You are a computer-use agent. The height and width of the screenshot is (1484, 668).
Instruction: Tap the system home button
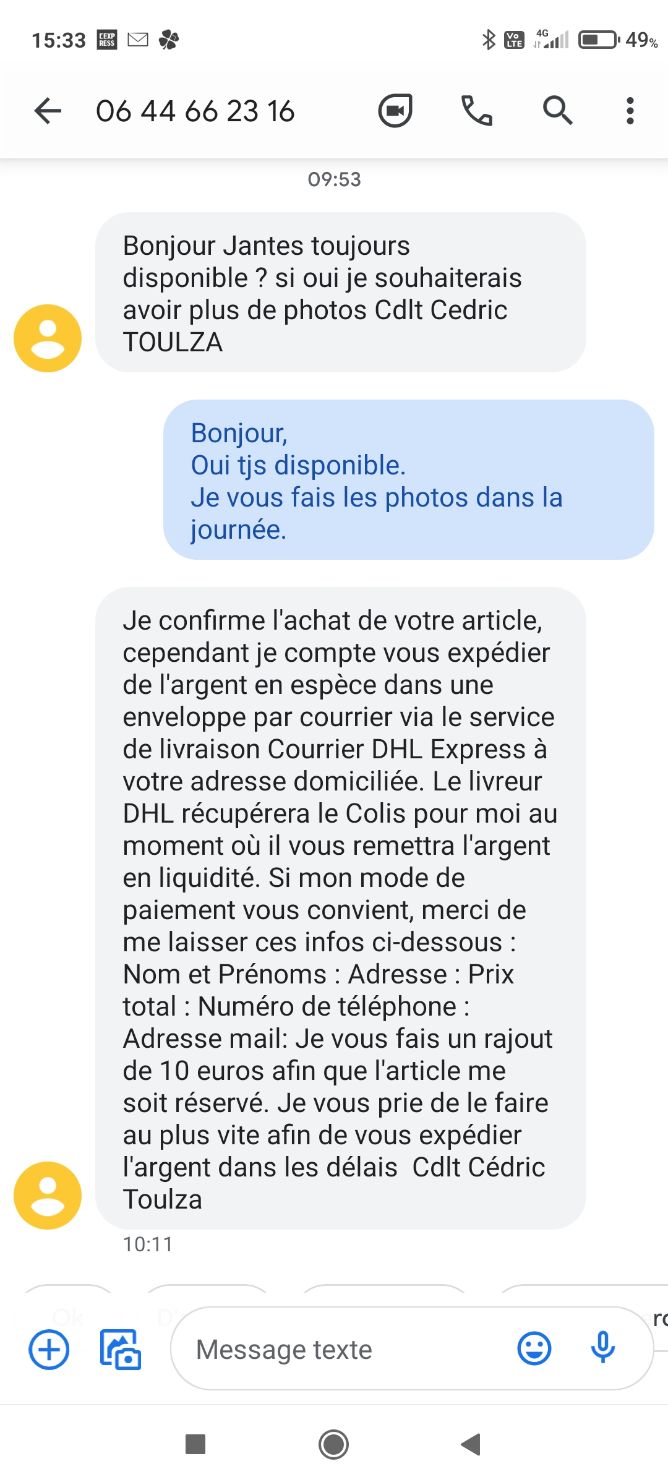coord(333,1444)
